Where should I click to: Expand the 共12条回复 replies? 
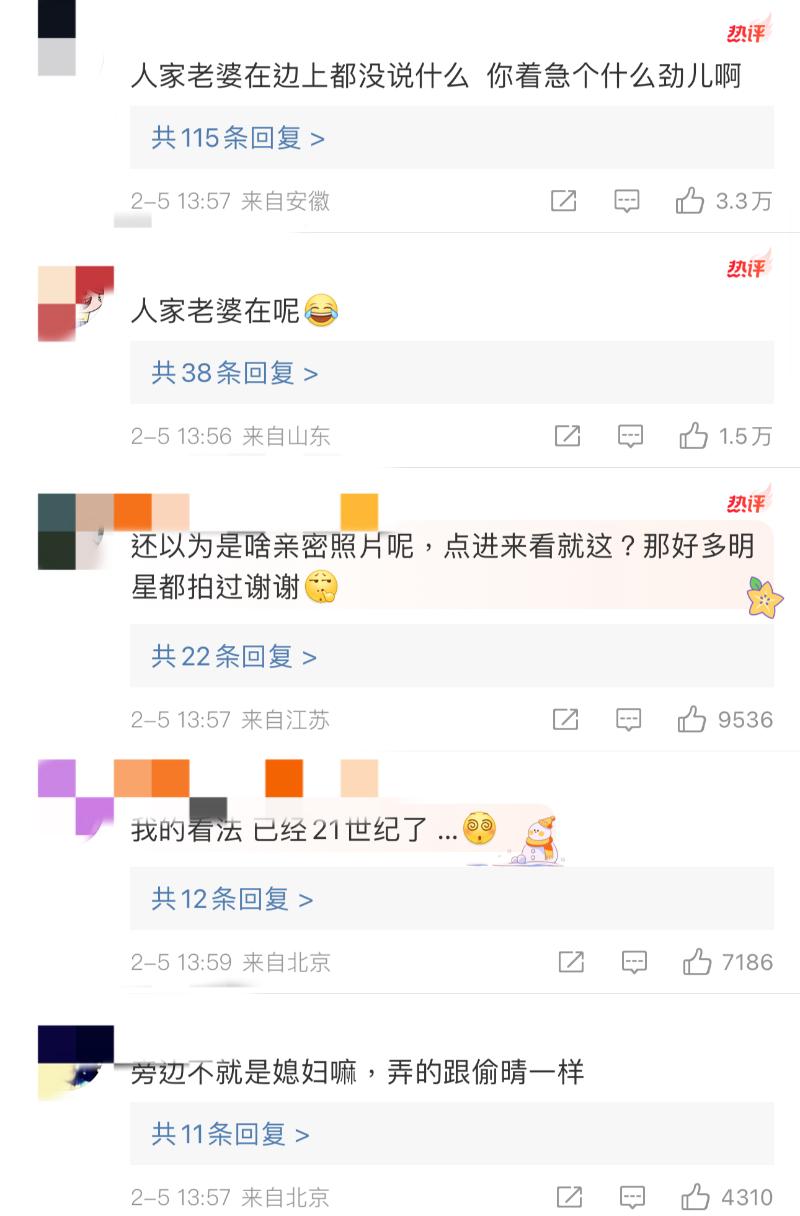point(232,899)
